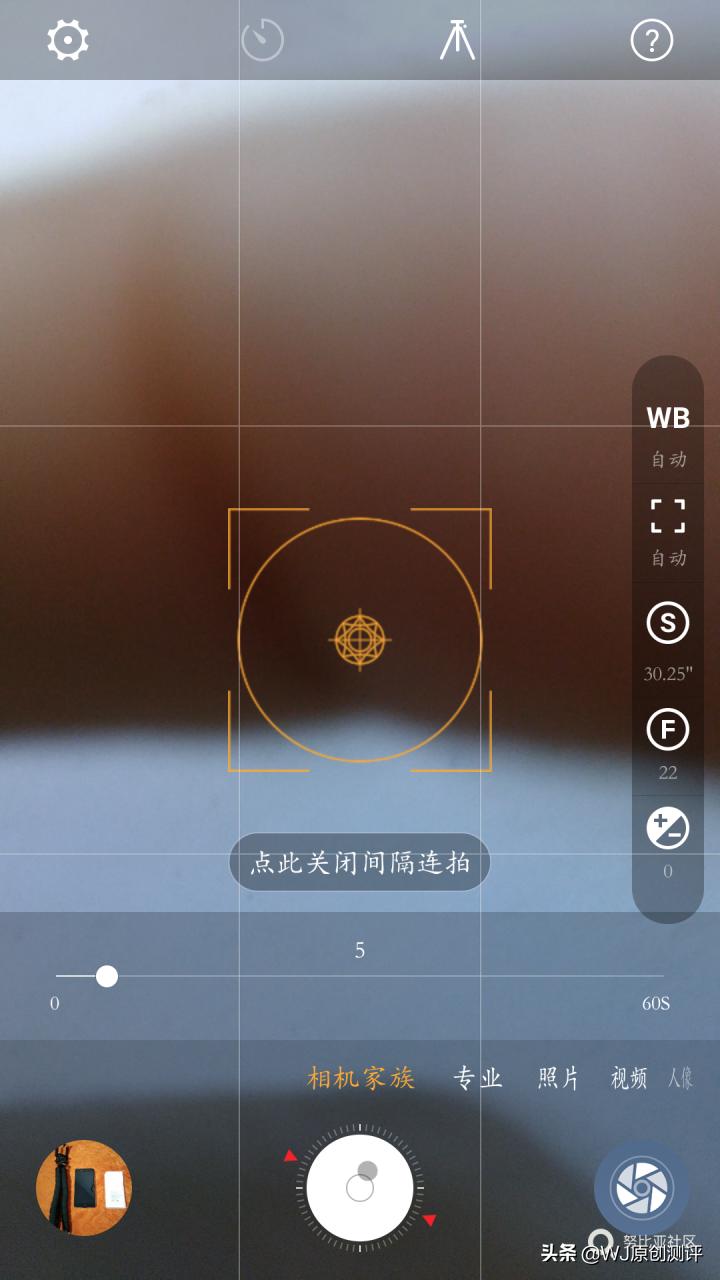The width and height of the screenshot is (720, 1280).
Task: Open help via the question mark icon
Action: coord(652,39)
